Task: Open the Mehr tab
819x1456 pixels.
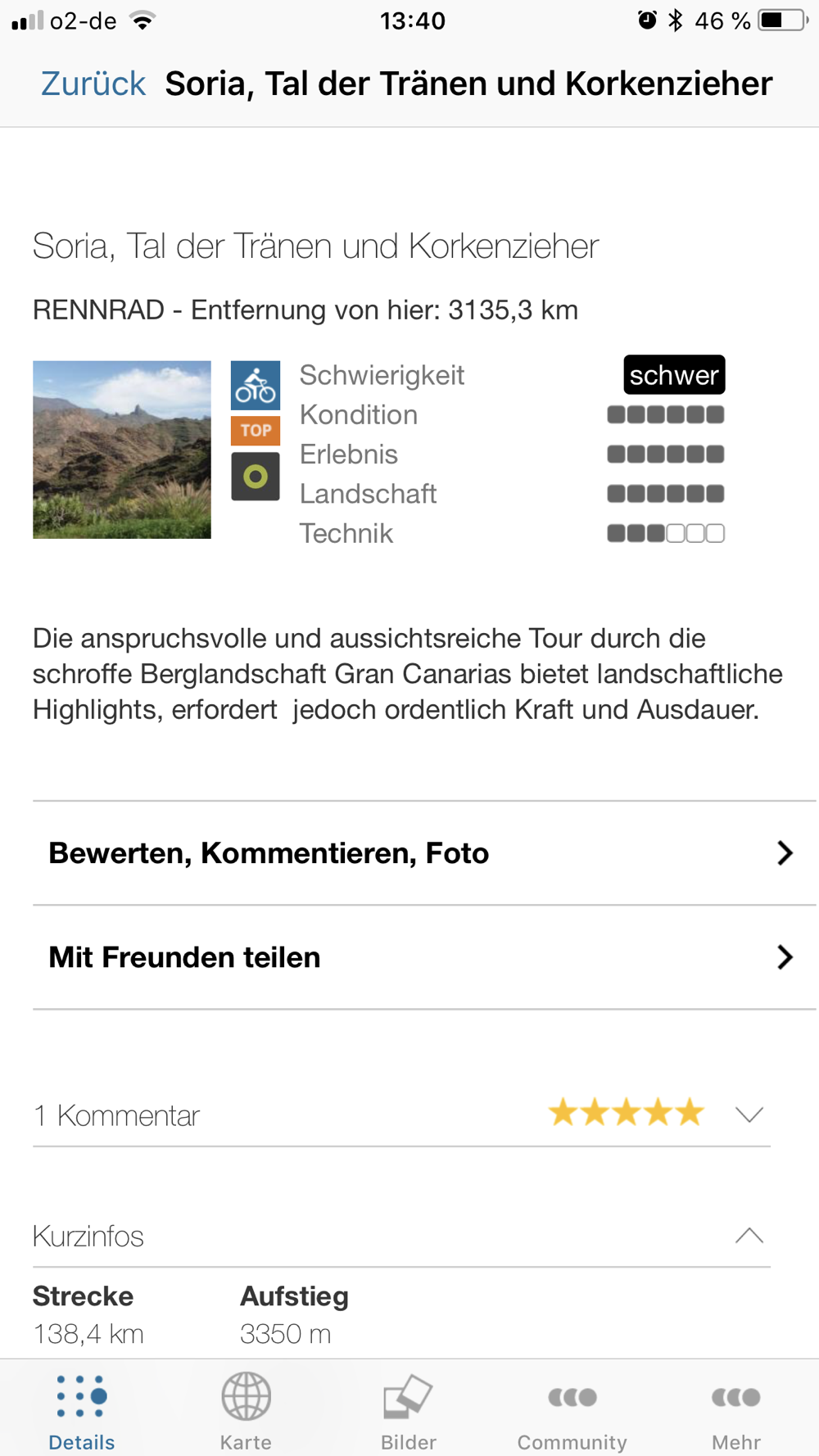Action: click(x=736, y=1409)
